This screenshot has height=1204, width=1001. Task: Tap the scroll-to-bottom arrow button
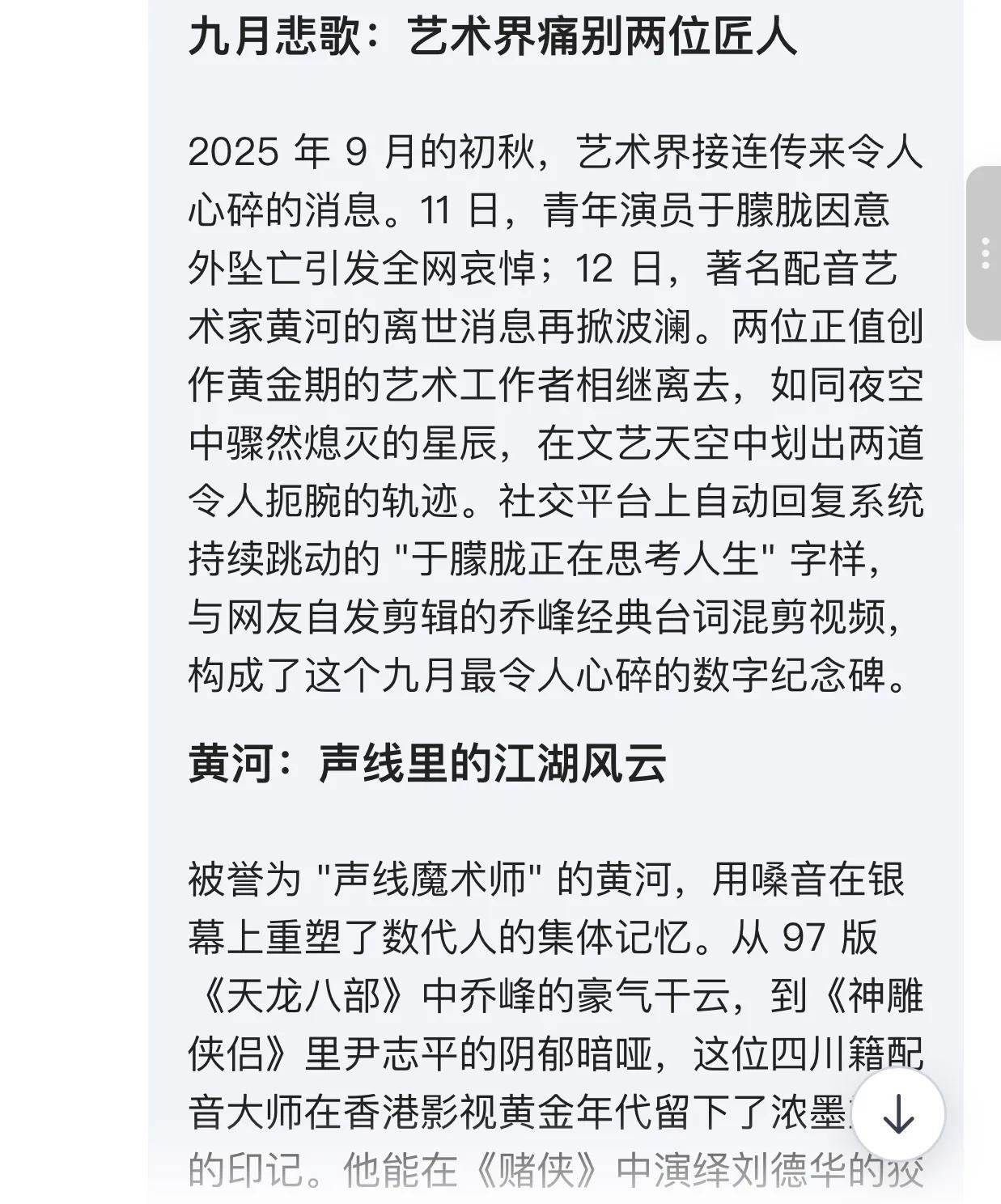coord(897,1116)
